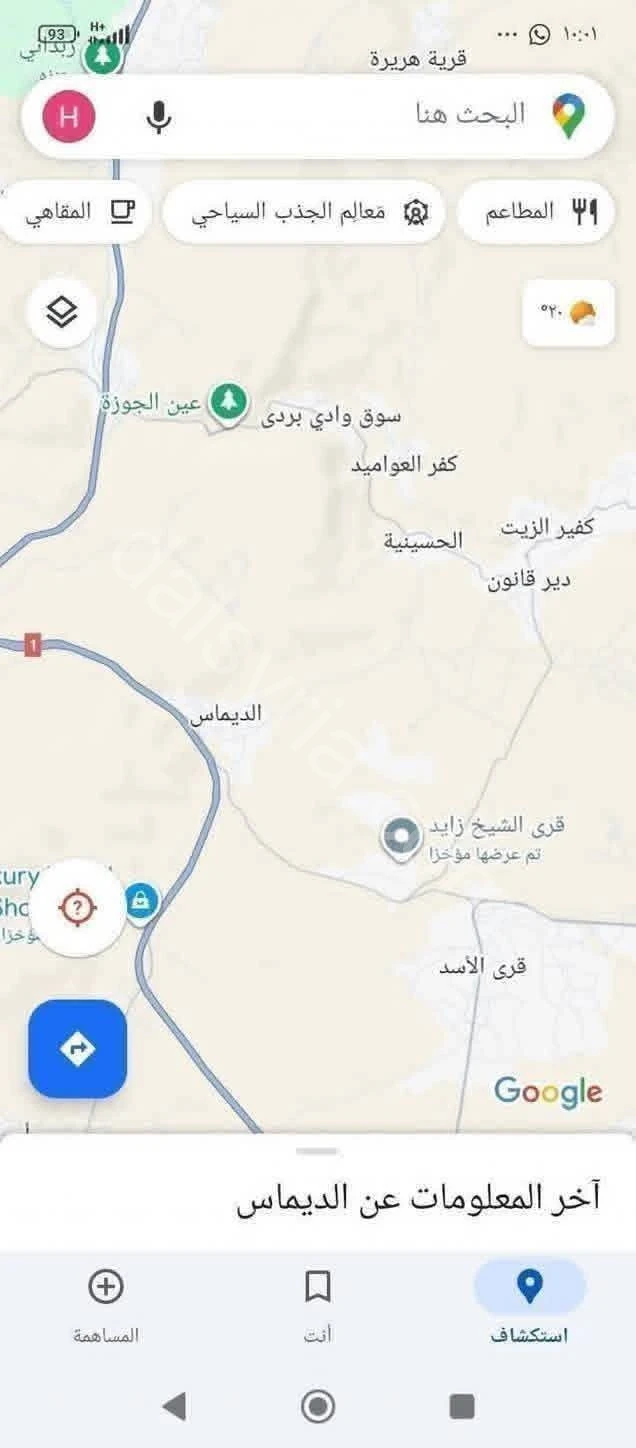
Task: Open the map layers button
Action: [62, 314]
